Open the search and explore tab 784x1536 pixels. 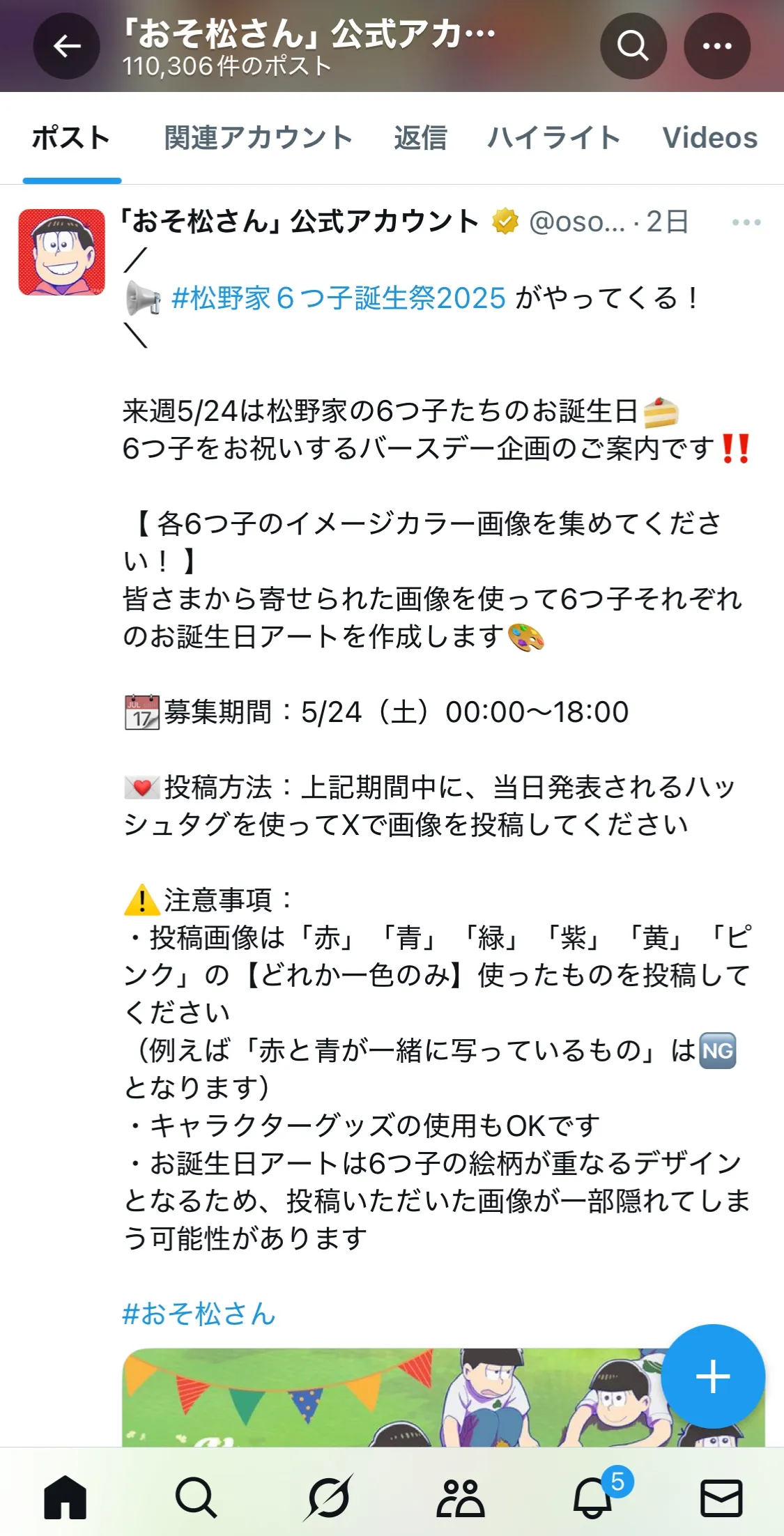(x=196, y=1497)
